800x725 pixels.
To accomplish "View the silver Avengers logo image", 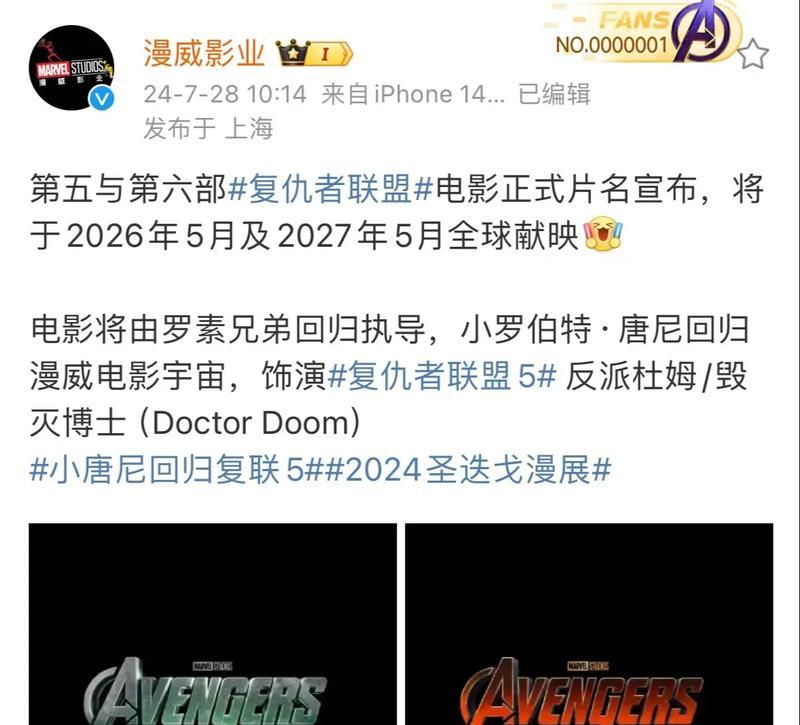I will [x=212, y=624].
